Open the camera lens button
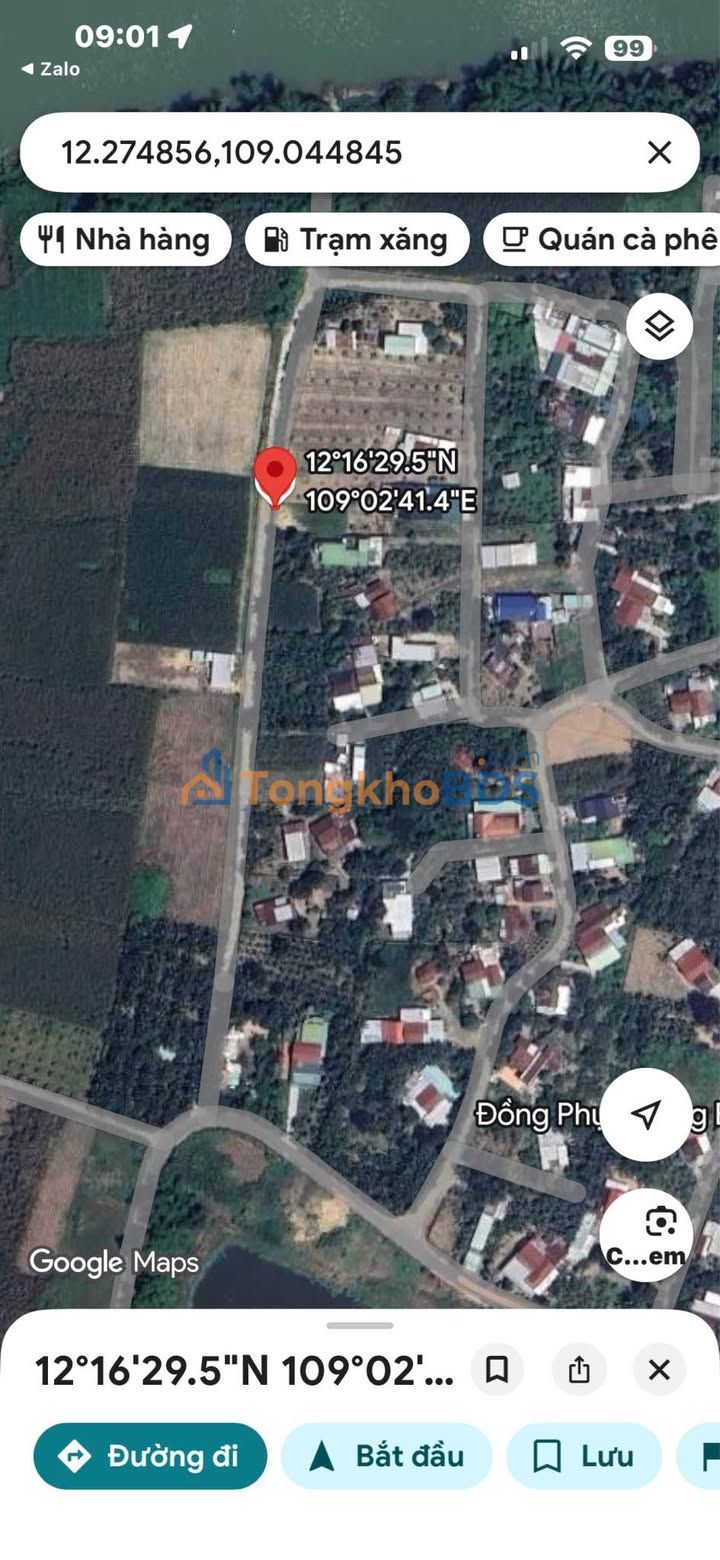The image size is (720, 1560). (646, 1235)
